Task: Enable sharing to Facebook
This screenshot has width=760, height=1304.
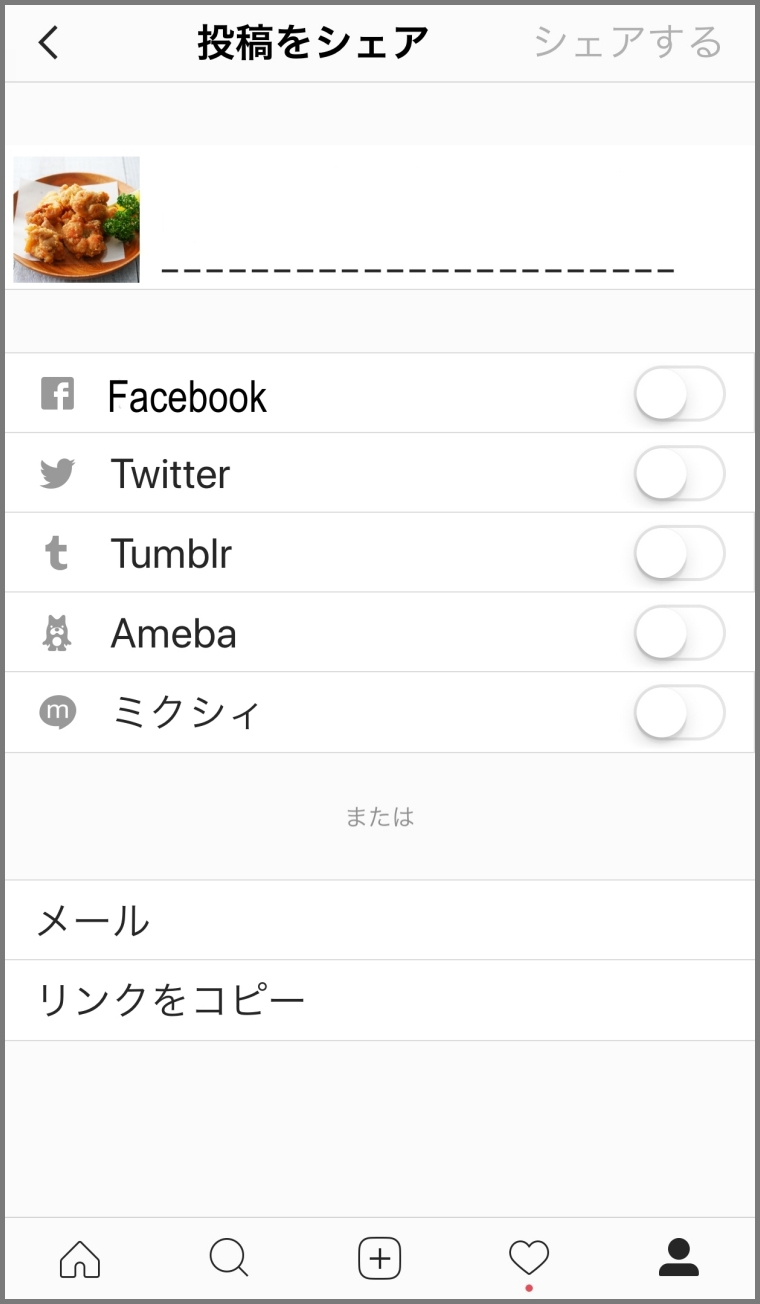Action: pyautogui.click(x=679, y=394)
